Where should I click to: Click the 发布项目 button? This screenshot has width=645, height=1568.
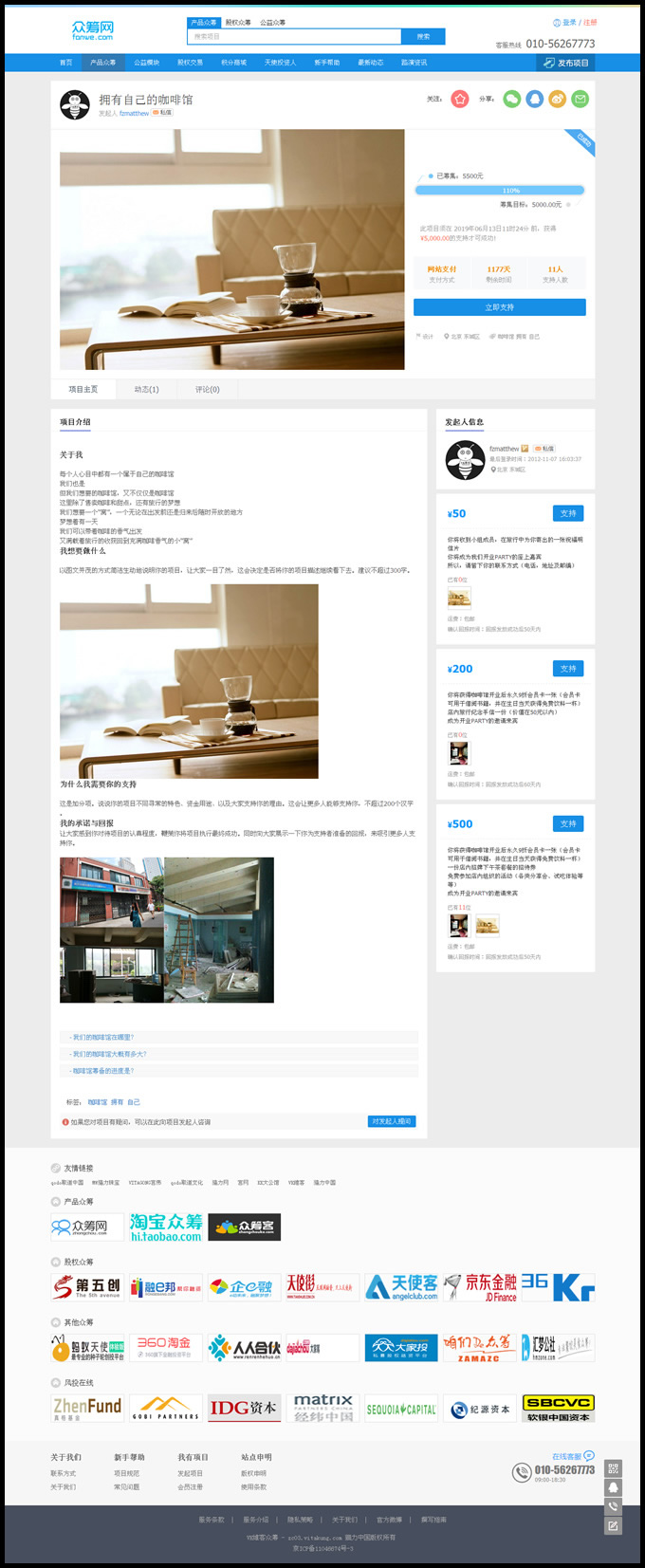(x=565, y=63)
